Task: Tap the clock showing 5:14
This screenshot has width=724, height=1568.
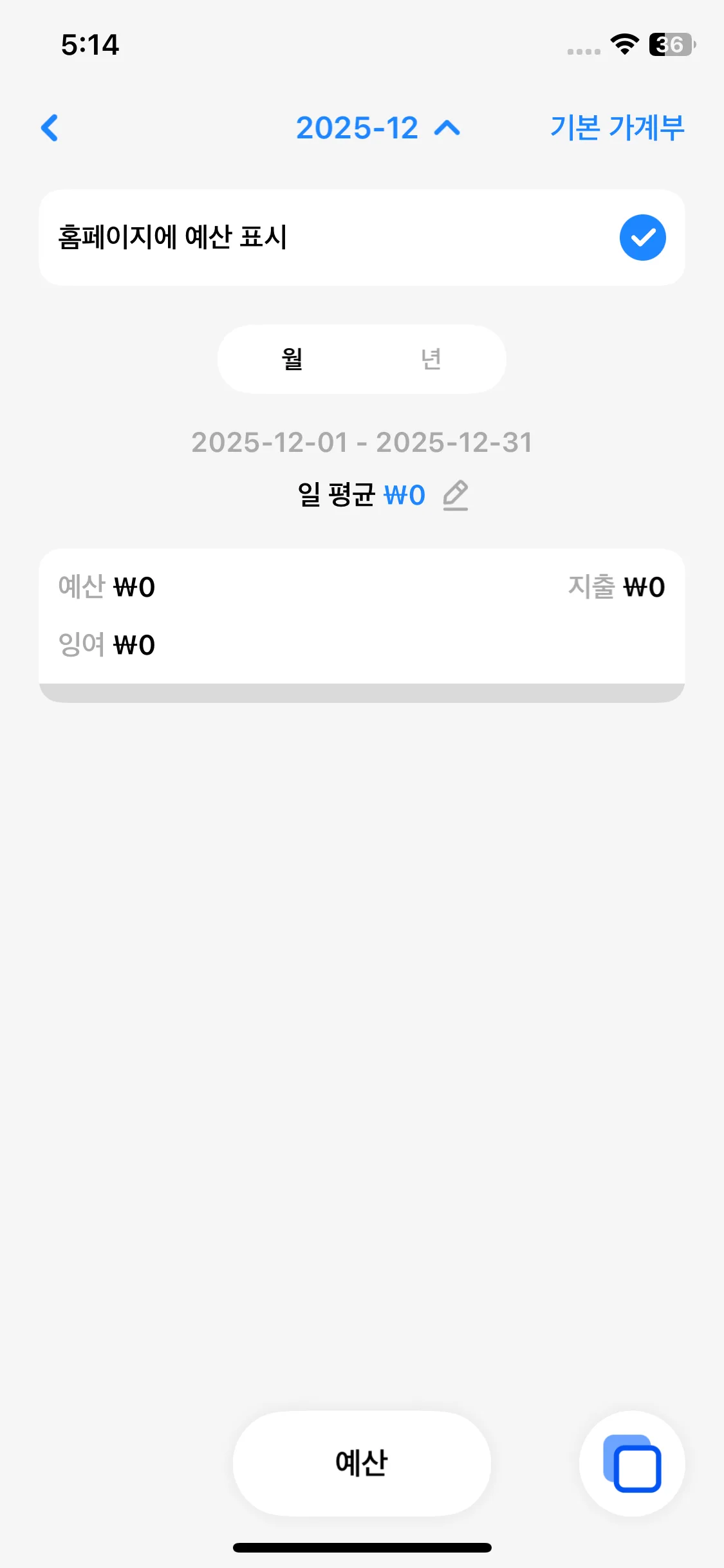Action: coord(90,45)
